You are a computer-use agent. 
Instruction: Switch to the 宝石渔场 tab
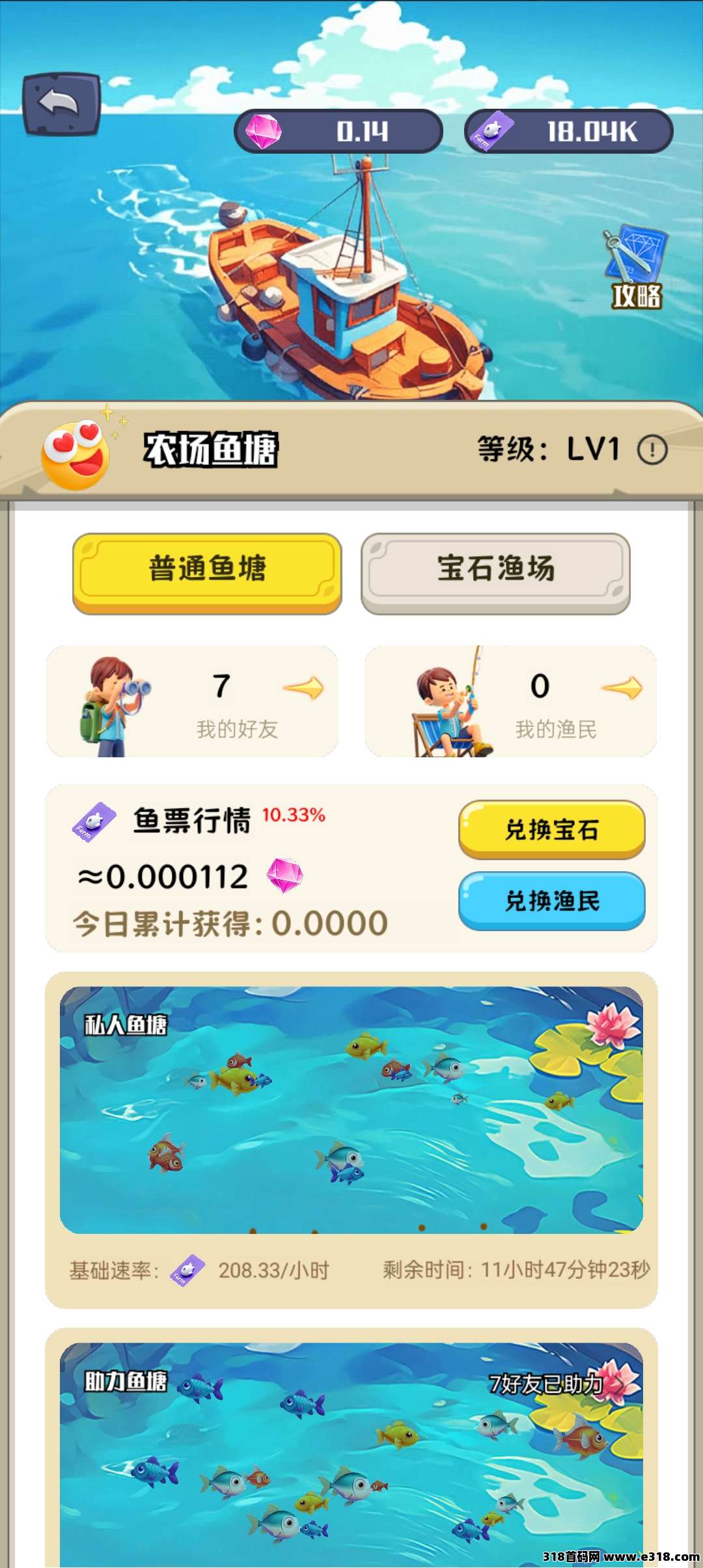pyautogui.click(x=495, y=573)
